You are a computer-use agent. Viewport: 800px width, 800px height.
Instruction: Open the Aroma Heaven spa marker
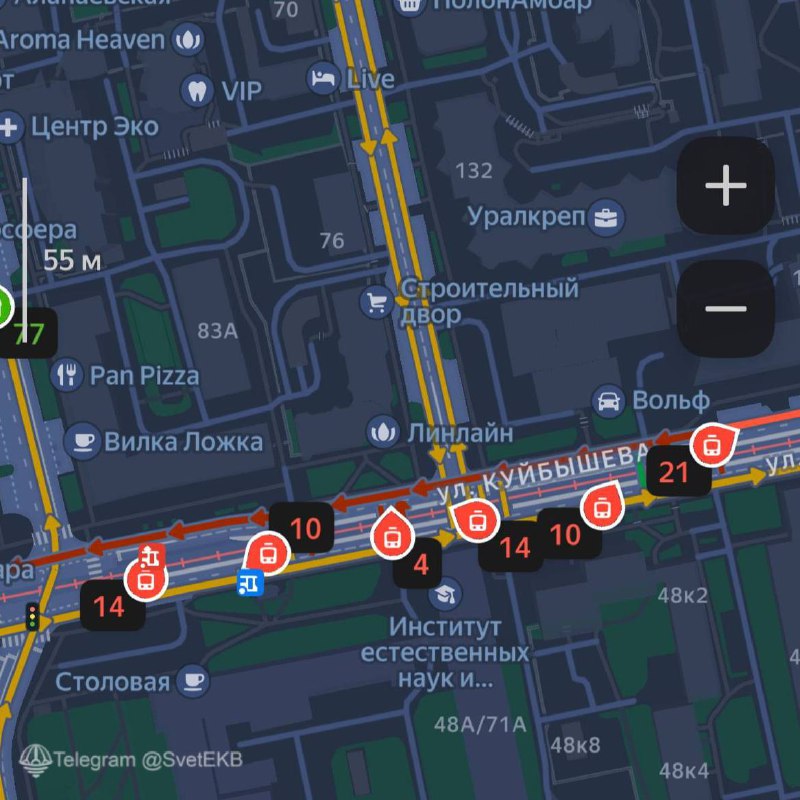[186, 40]
